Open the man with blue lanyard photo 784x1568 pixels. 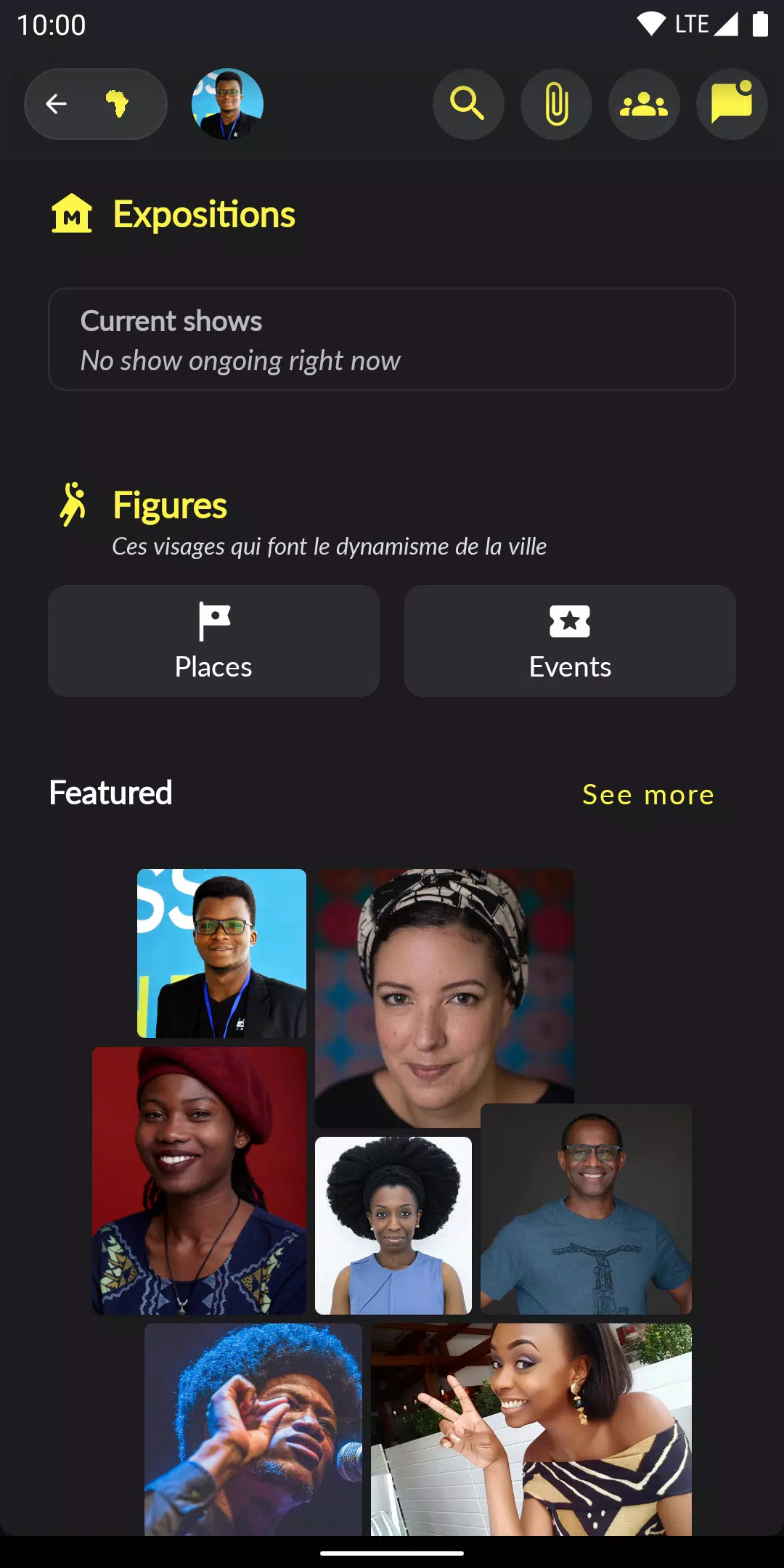(x=221, y=953)
